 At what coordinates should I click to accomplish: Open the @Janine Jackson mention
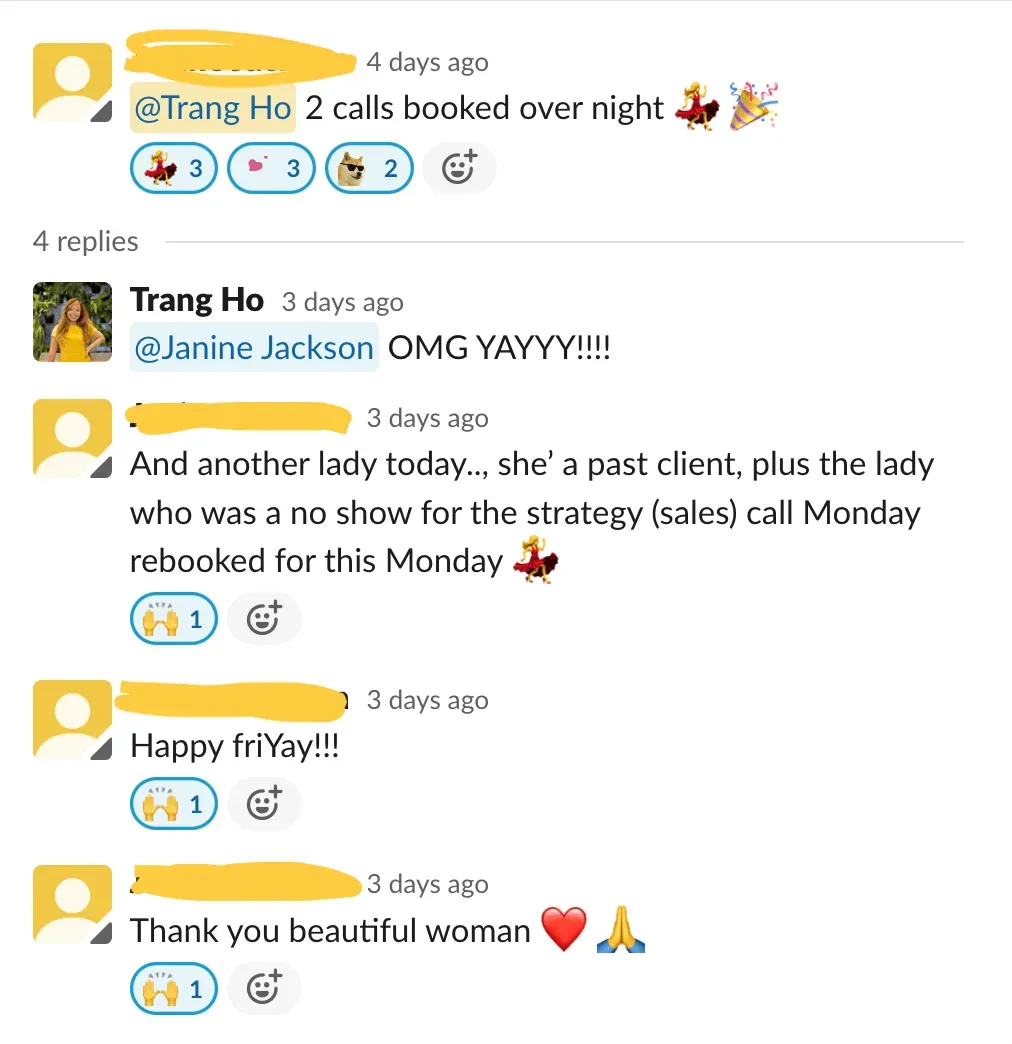tap(254, 348)
